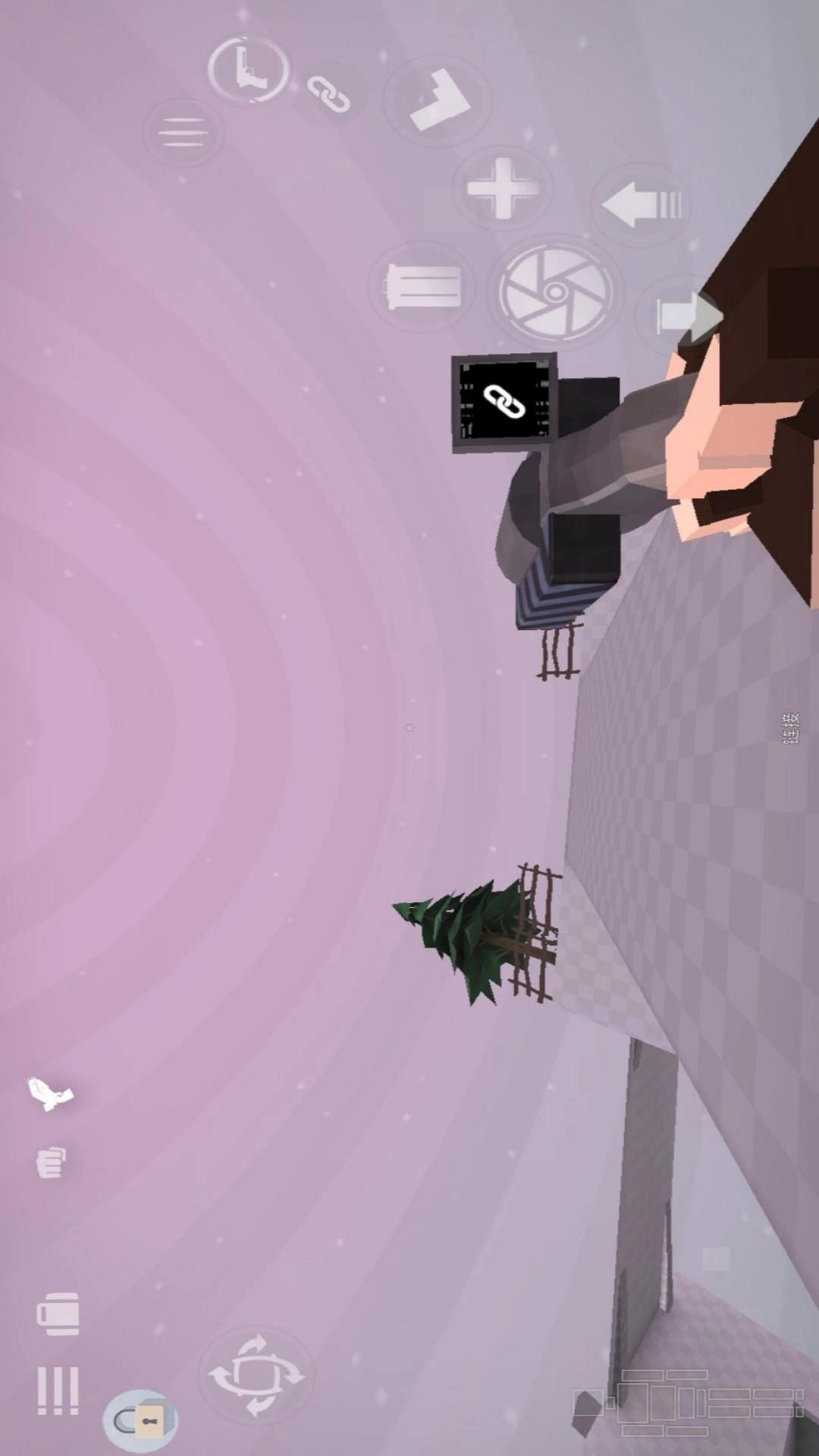Open the hamburger menu
This screenshot has width=819, height=1456.
183,132
